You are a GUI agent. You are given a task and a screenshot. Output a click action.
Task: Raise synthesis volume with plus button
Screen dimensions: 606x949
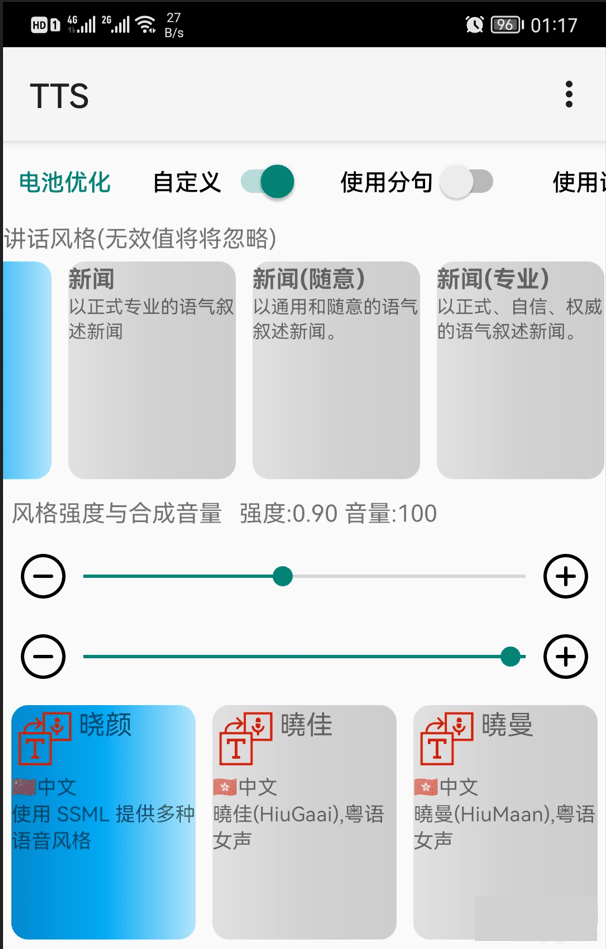coord(565,657)
